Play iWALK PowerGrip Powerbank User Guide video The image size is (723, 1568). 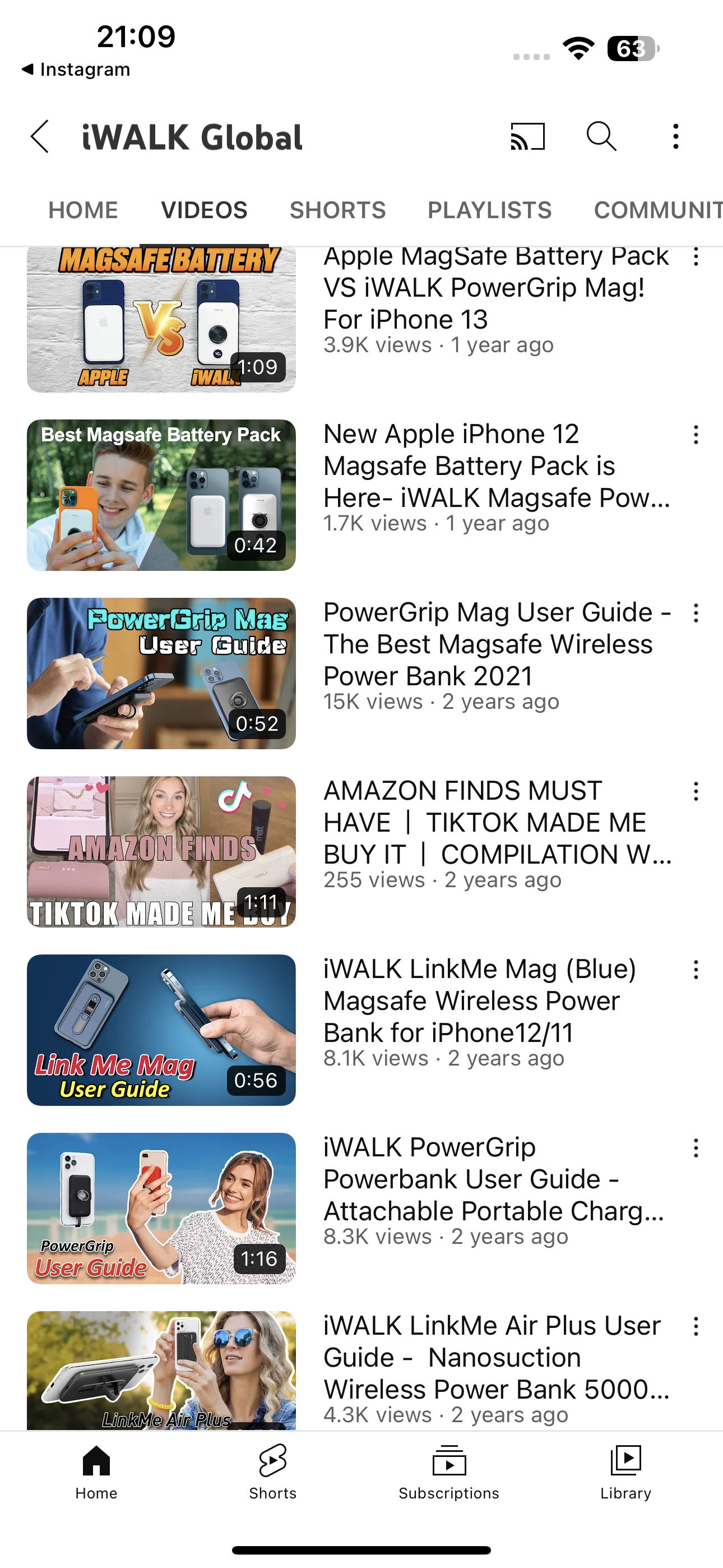[x=161, y=1209]
